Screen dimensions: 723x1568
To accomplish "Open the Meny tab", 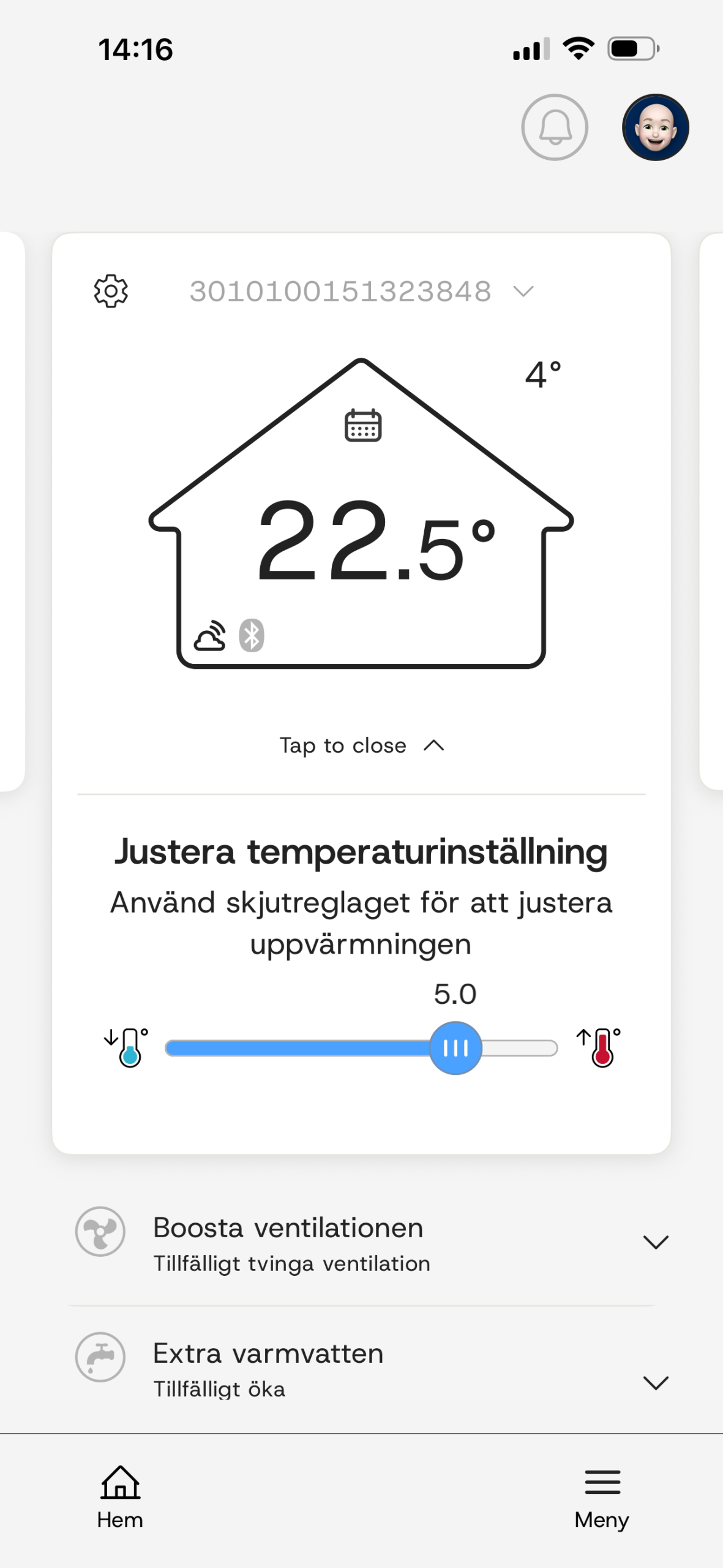I will [x=602, y=1497].
